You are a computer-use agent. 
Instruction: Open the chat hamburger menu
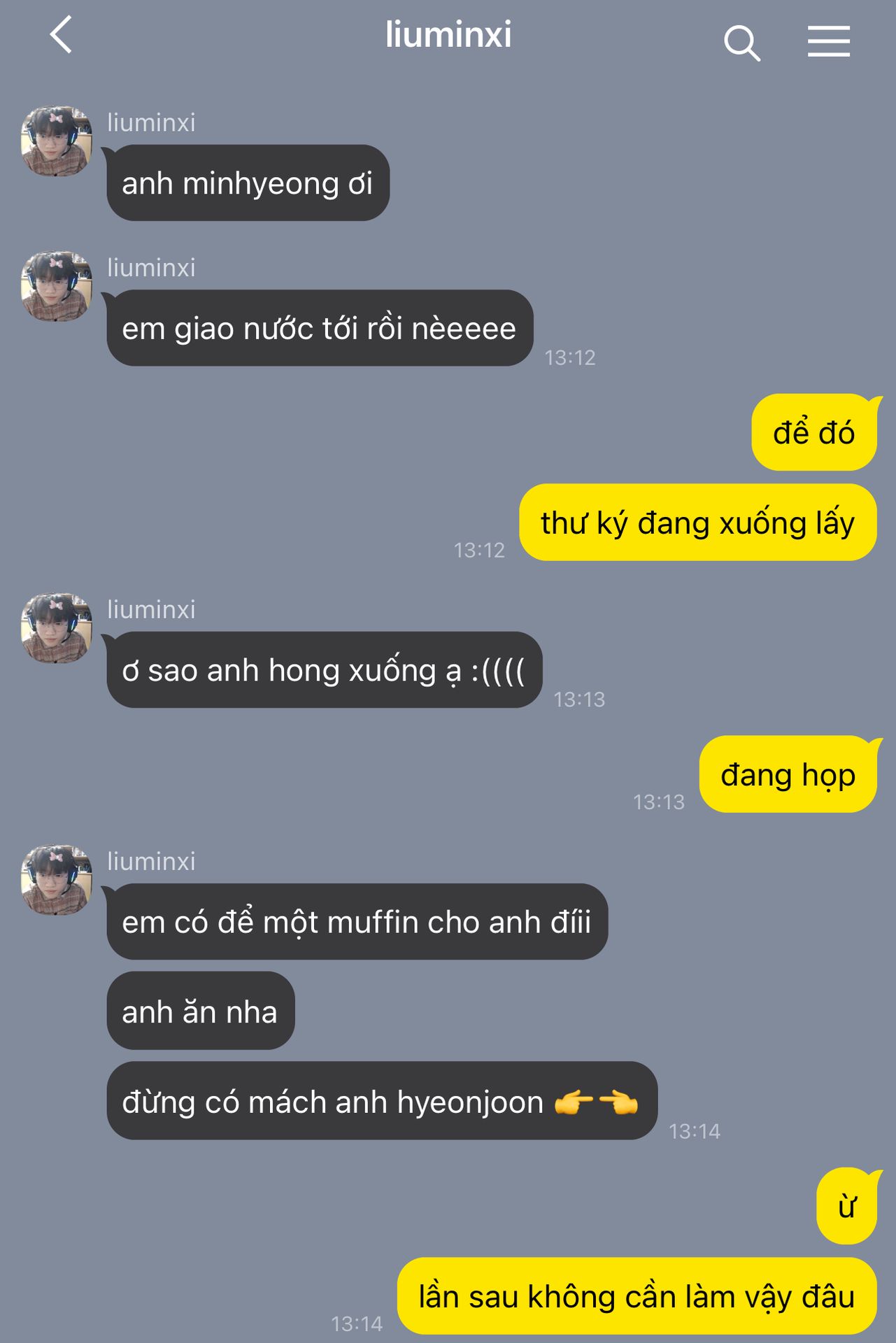pos(828,41)
